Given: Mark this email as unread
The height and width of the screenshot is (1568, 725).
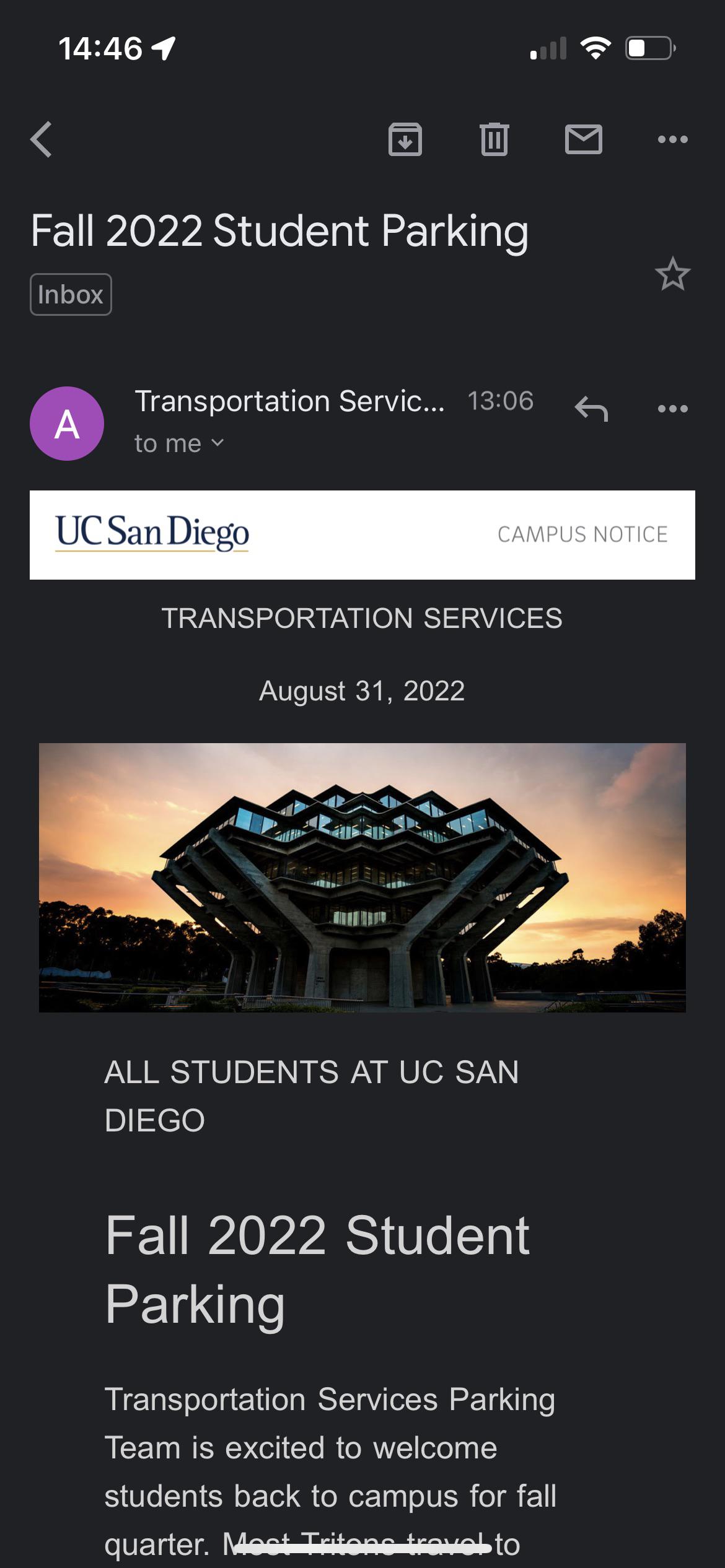Looking at the screenshot, I should [x=583, y=139].
